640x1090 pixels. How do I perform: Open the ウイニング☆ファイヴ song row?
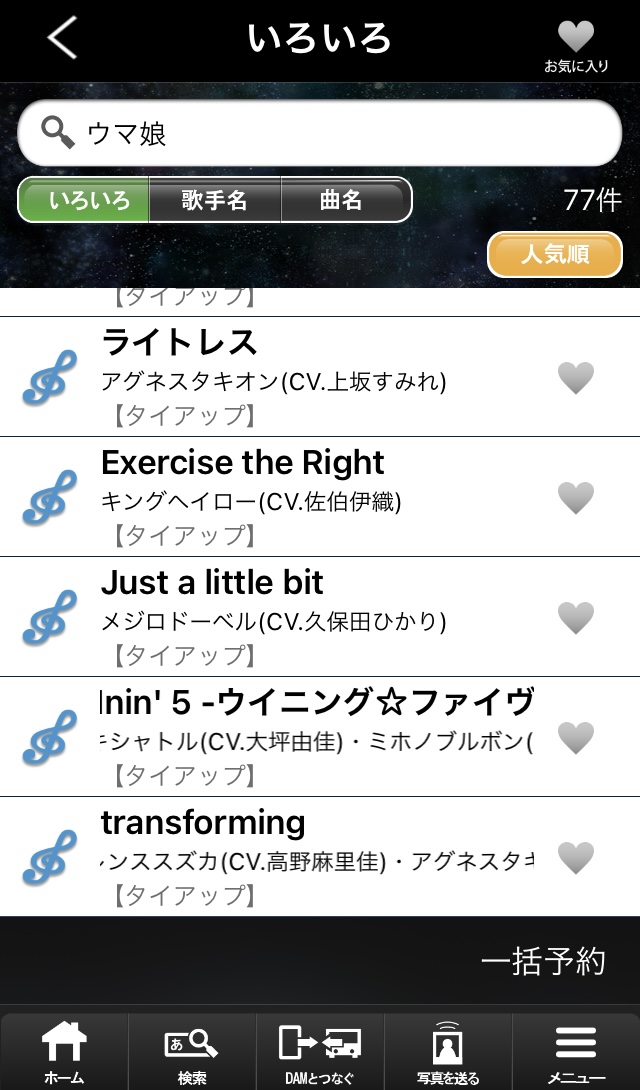(x=300, y=737)
